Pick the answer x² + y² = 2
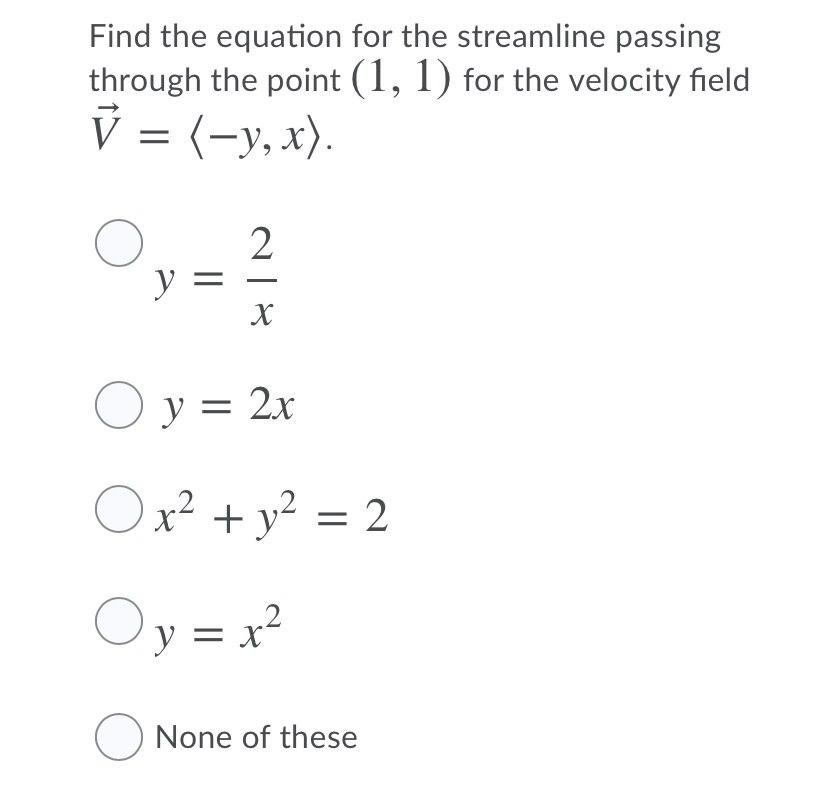Image resolution: width=828 pixels, height=808 pixels. [x=118, y=508]
